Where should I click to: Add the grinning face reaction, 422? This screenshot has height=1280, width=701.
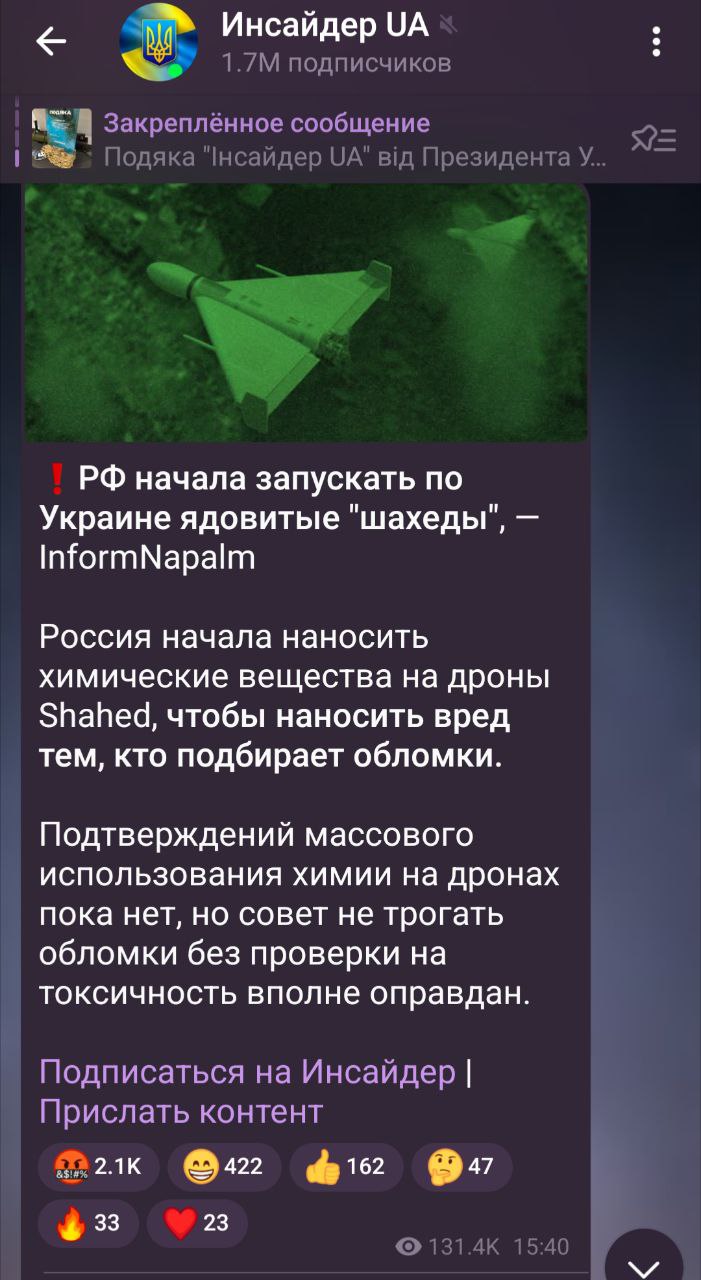click(224, 1167)
